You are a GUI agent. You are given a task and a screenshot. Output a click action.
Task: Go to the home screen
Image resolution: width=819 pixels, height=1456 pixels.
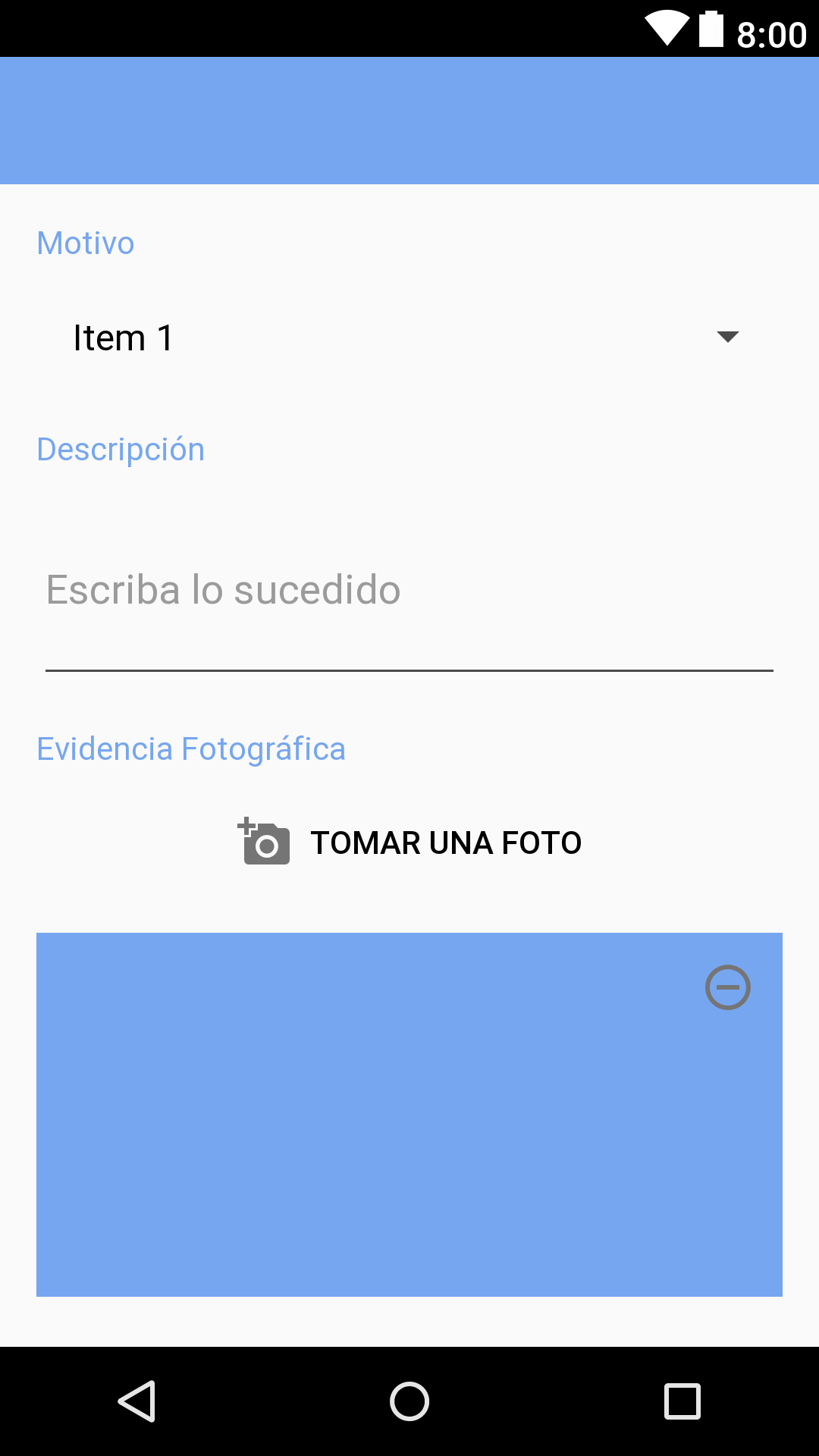coord(409,1401)
